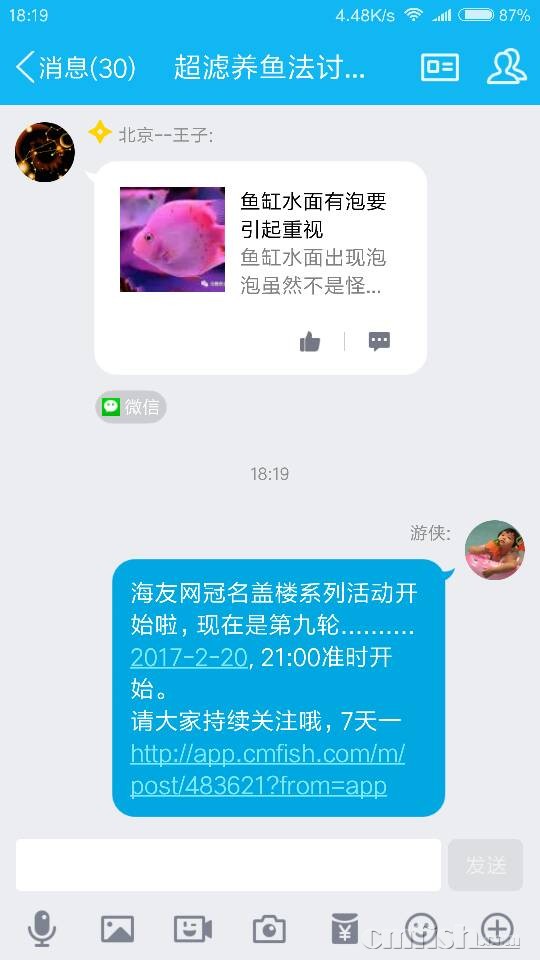Open 北京--王子's avatar profile
Viewport: 540px width, 960px height.
point(45,152)
